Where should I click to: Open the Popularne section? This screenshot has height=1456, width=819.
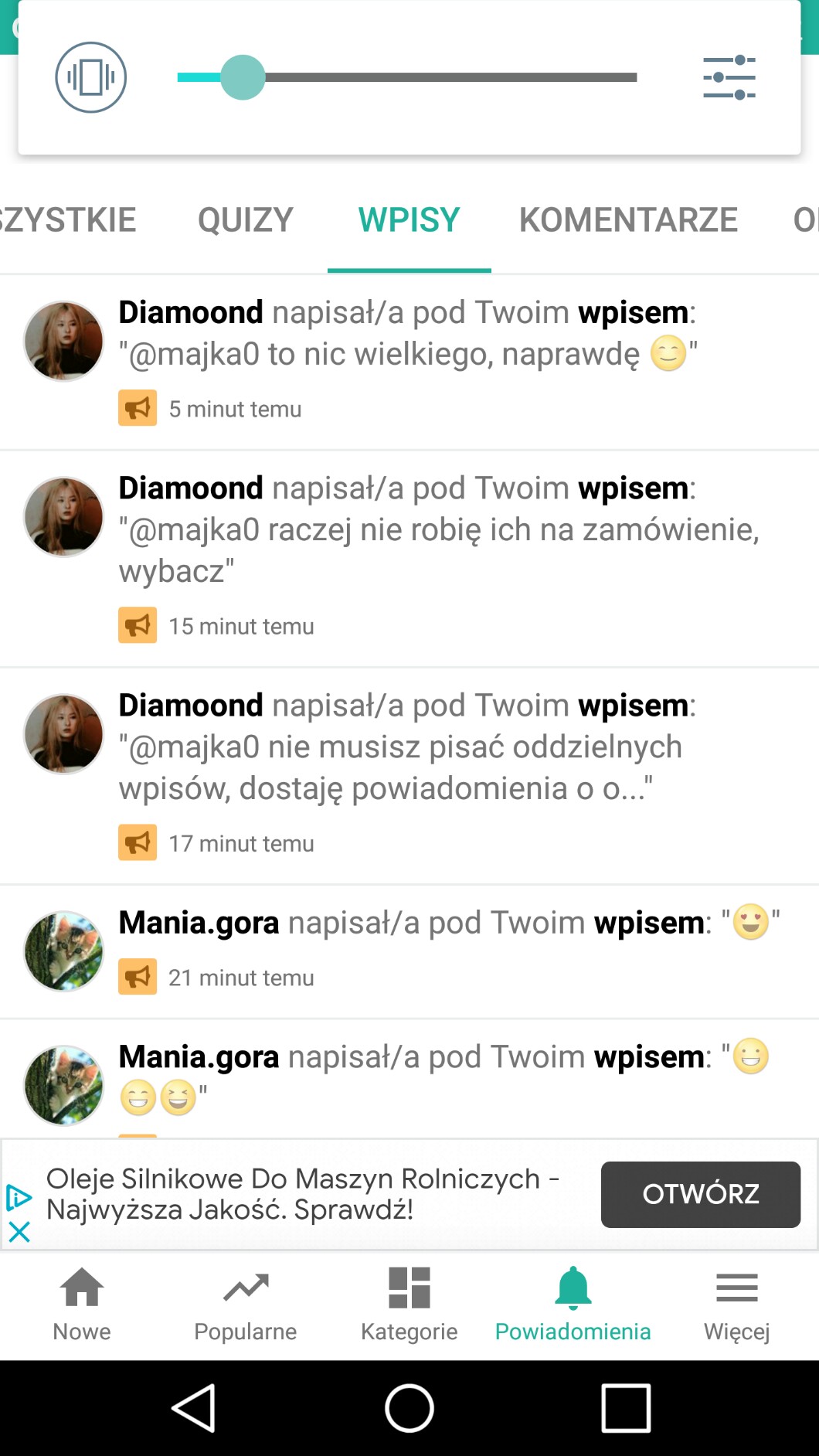(x=246, y=1304)
